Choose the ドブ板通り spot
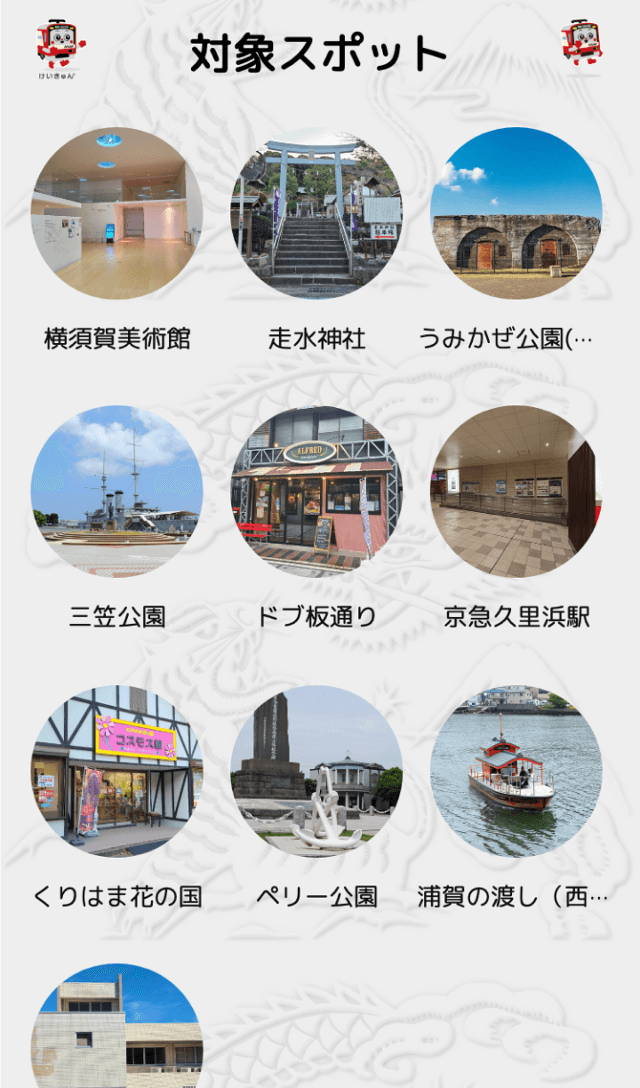 tap(317, 491)
